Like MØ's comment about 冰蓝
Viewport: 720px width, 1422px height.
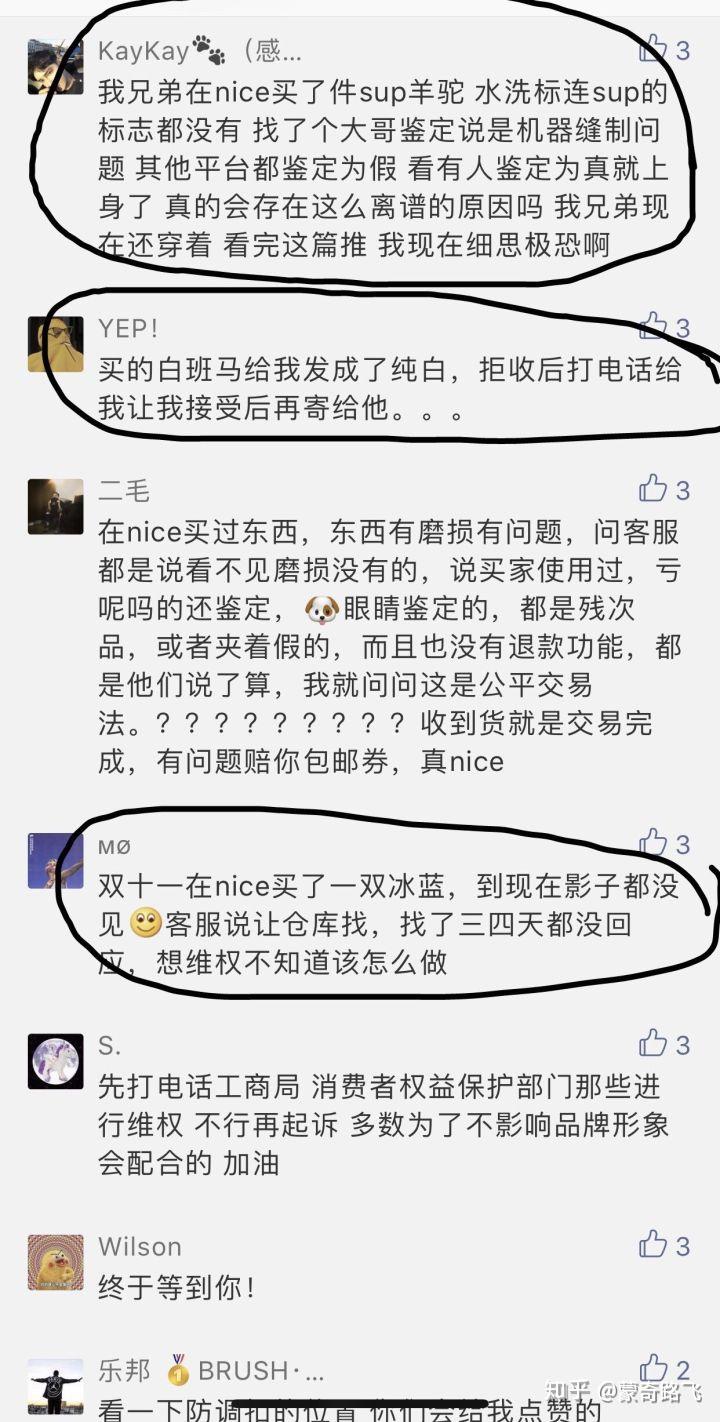point(654,844)
